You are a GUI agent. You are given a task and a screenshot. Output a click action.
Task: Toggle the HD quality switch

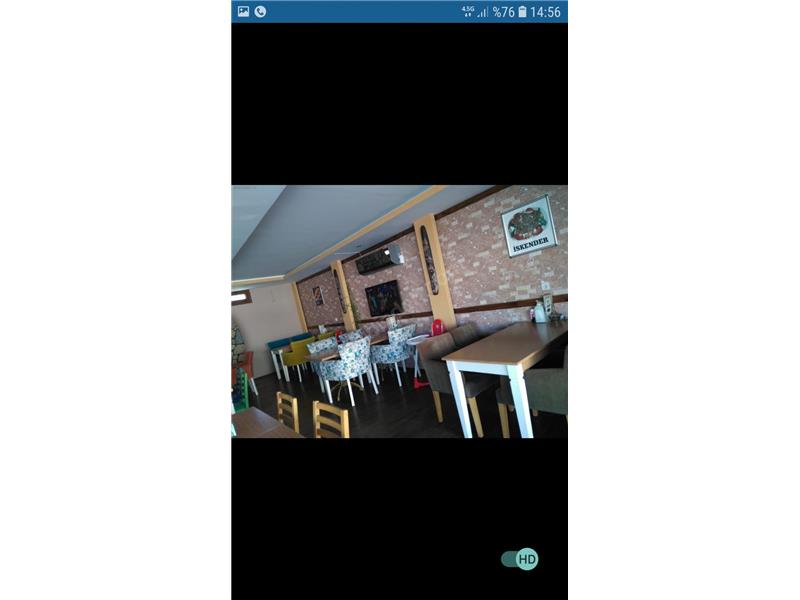coord(520,559)
